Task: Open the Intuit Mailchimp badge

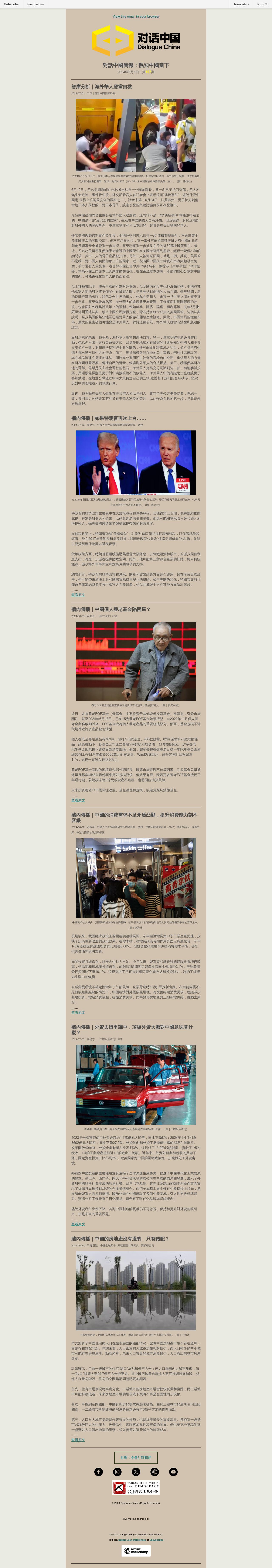Action: coord(136,1551)
